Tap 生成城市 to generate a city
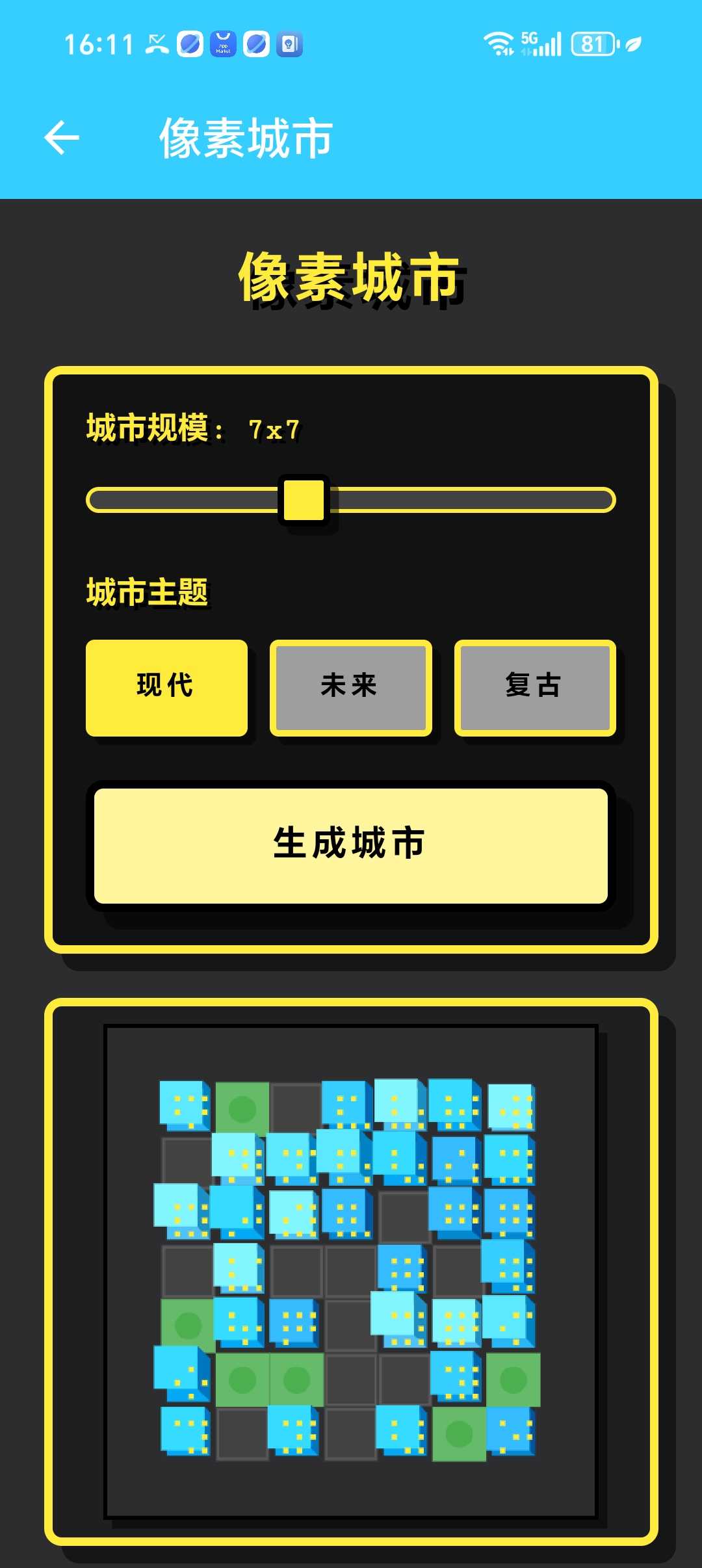 pos(350,844)
